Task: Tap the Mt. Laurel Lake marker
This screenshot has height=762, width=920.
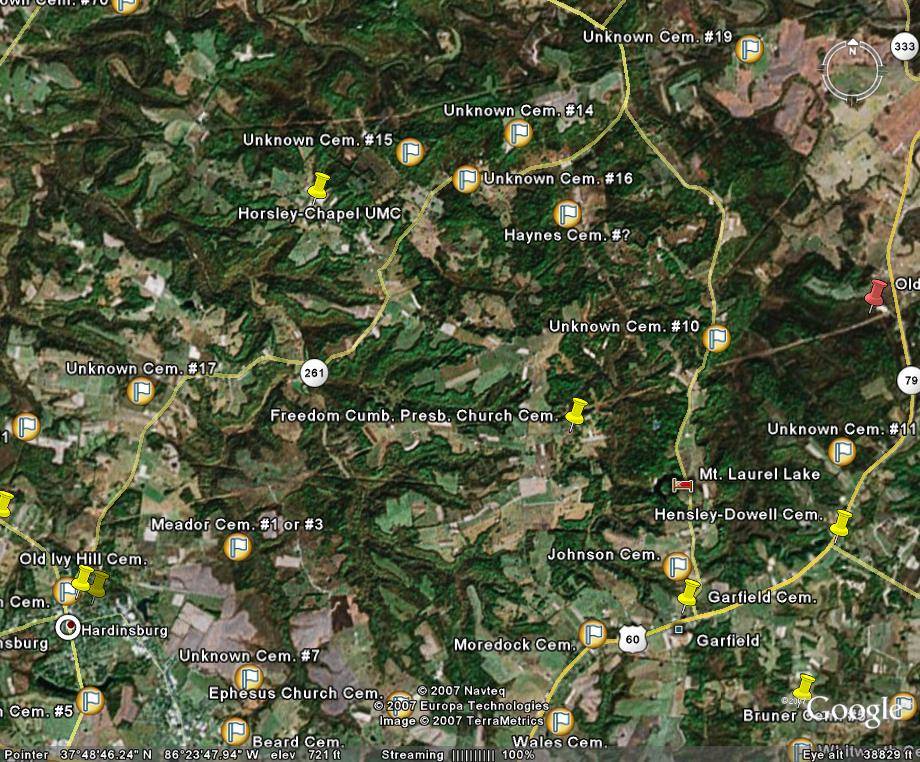Action: tap(684, 486)
